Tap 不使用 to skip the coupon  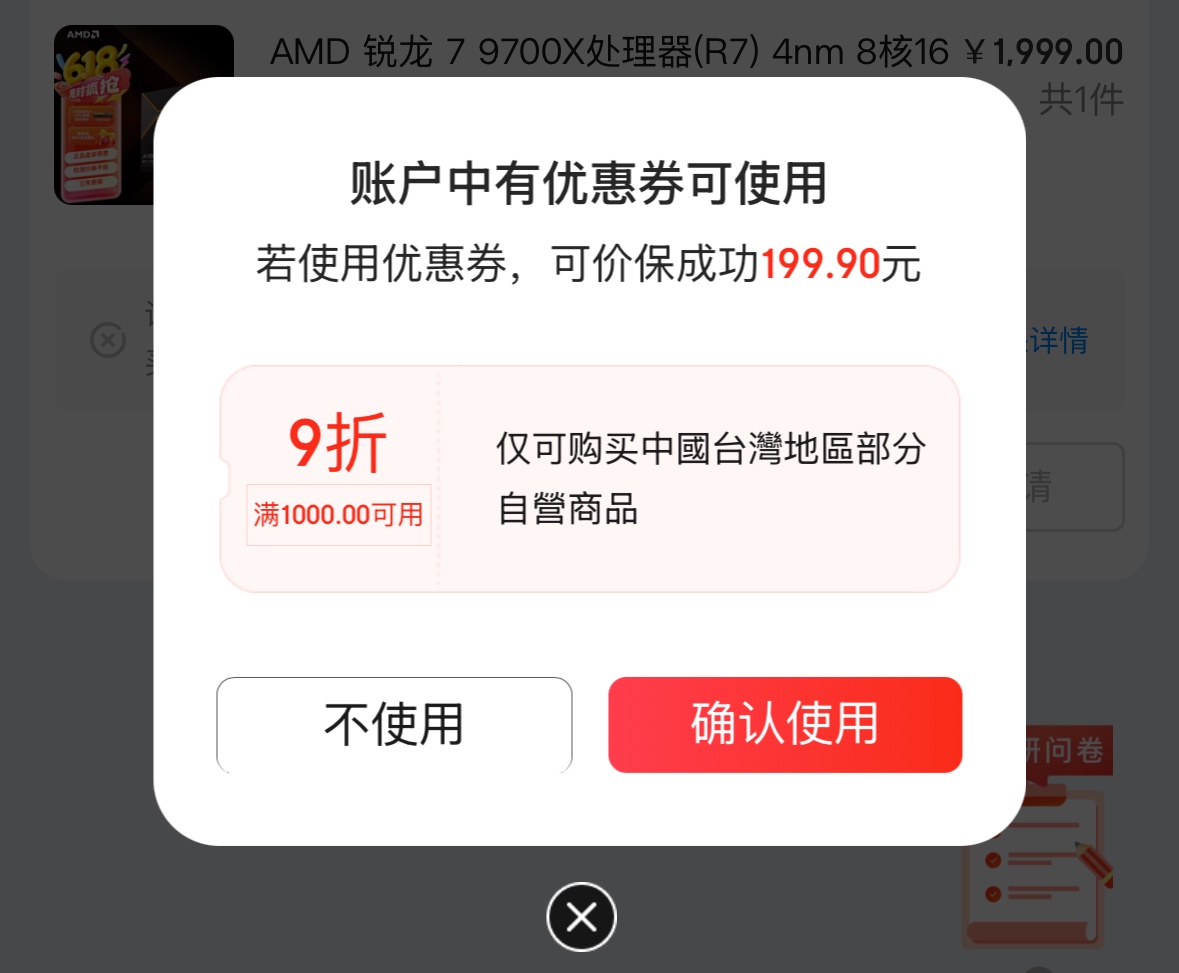pos(394,725)
